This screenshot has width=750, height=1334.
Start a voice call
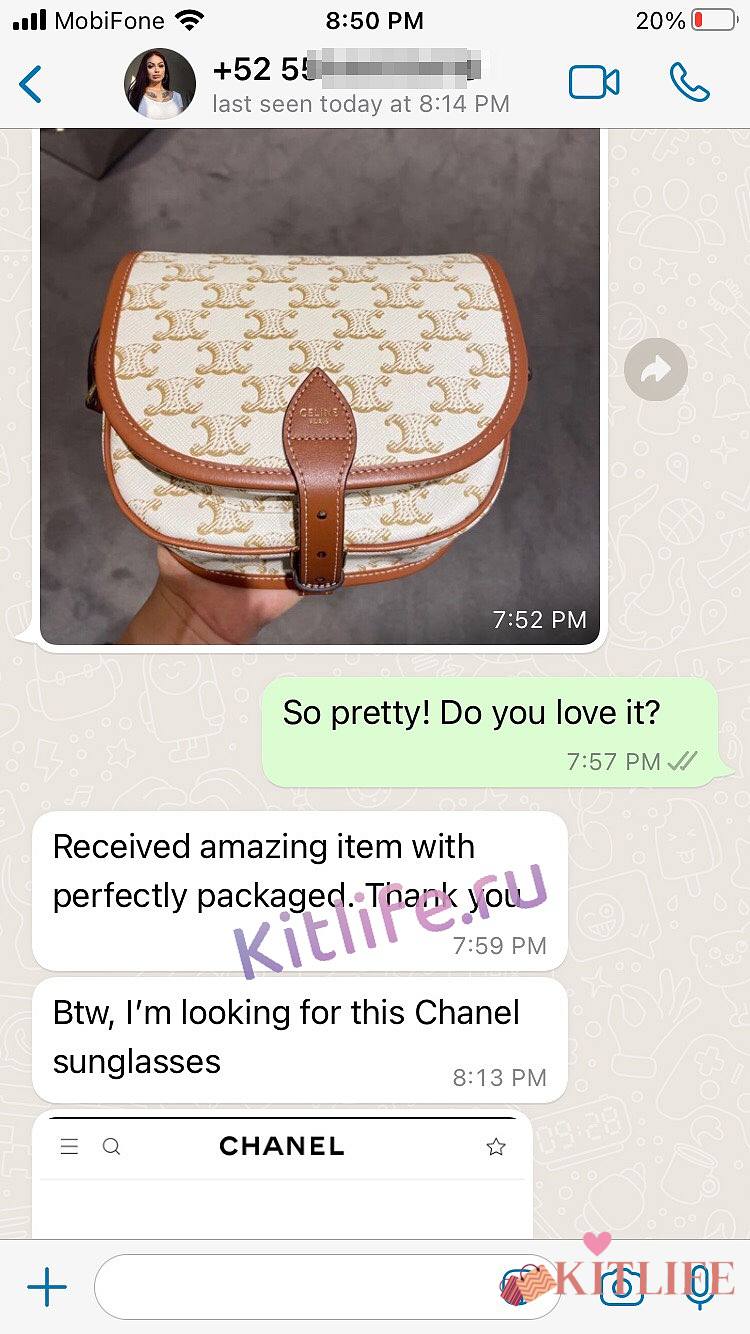[689, 83]
